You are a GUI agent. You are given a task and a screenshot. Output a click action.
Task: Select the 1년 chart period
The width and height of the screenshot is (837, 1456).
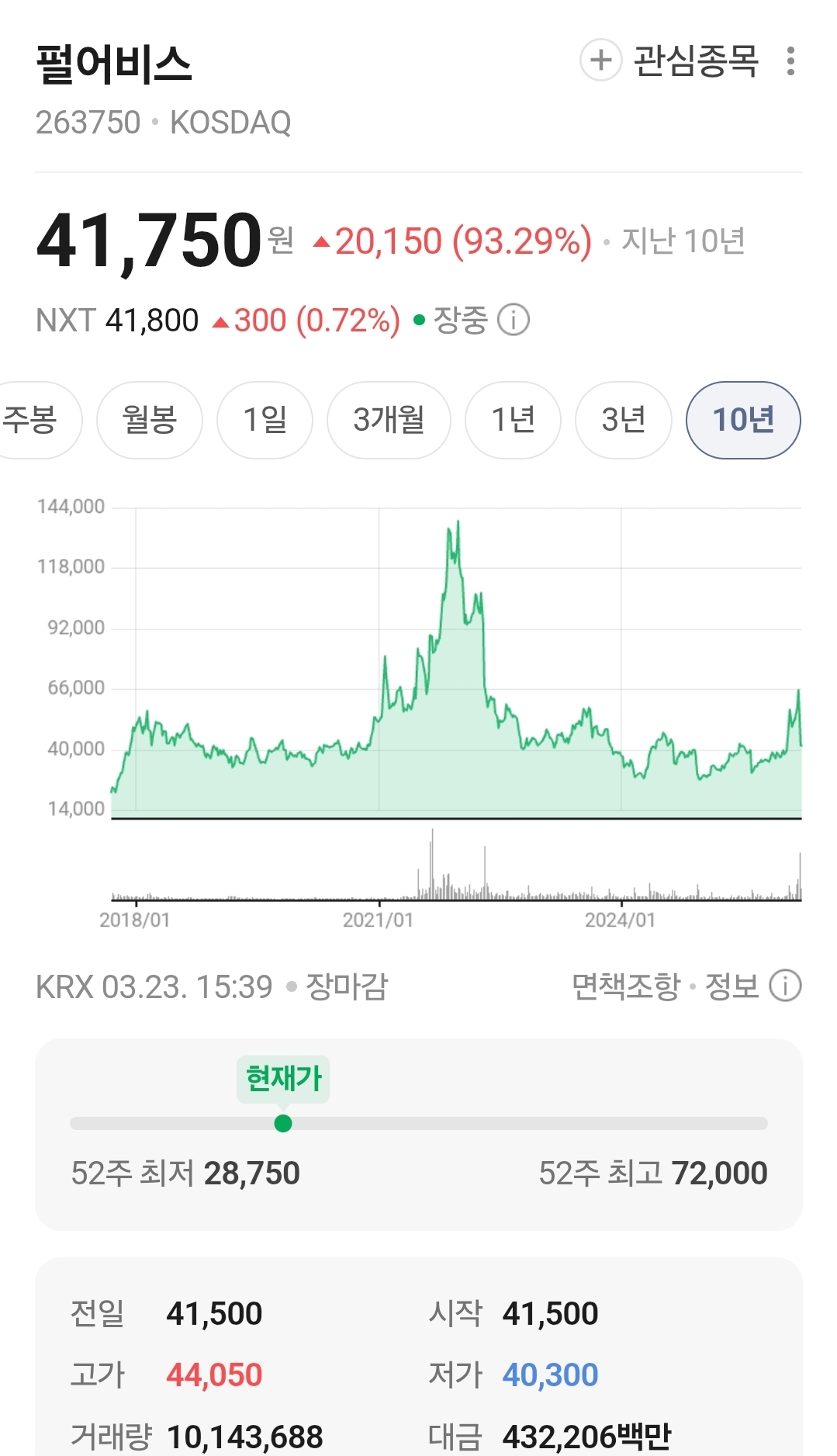click(x=513, y=420)
